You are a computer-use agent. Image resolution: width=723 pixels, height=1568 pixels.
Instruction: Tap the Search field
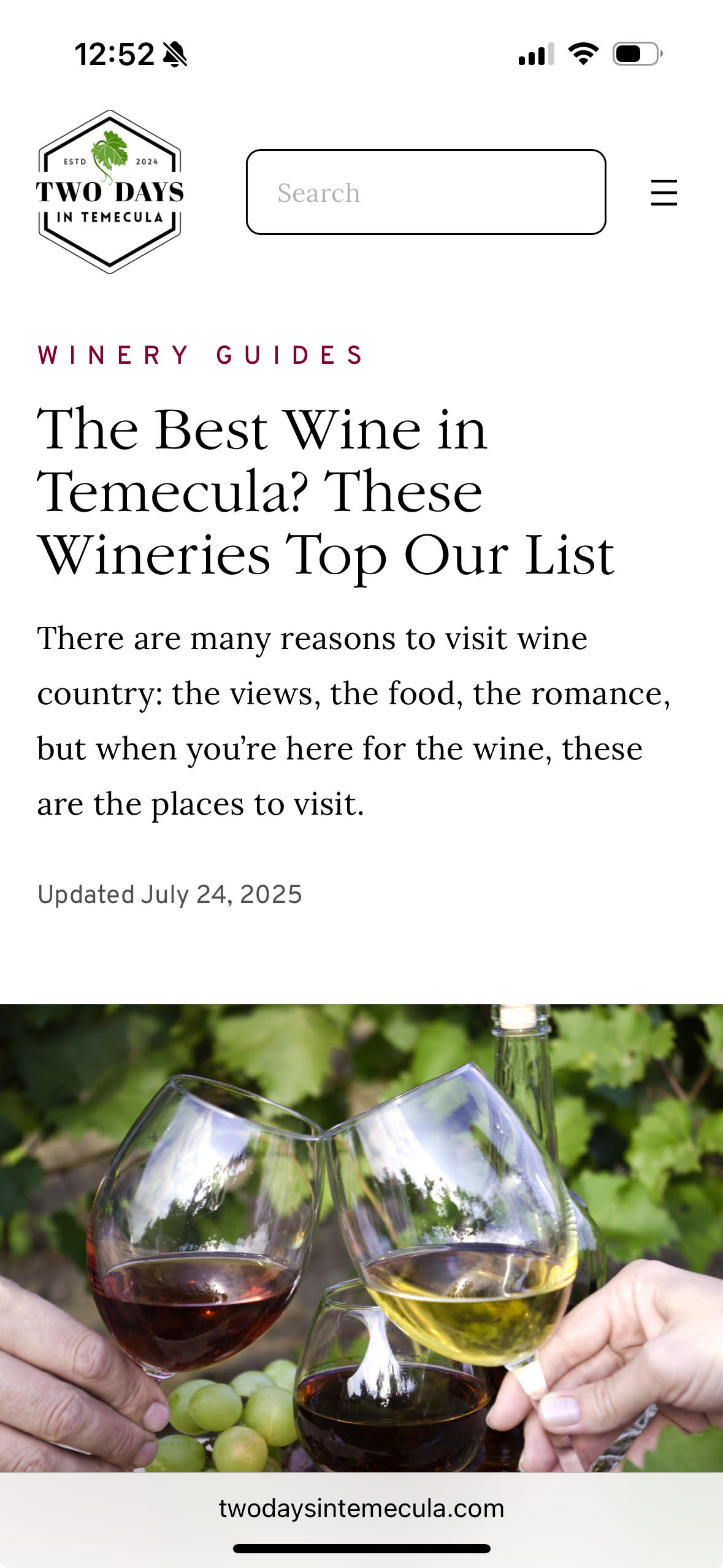426,193
